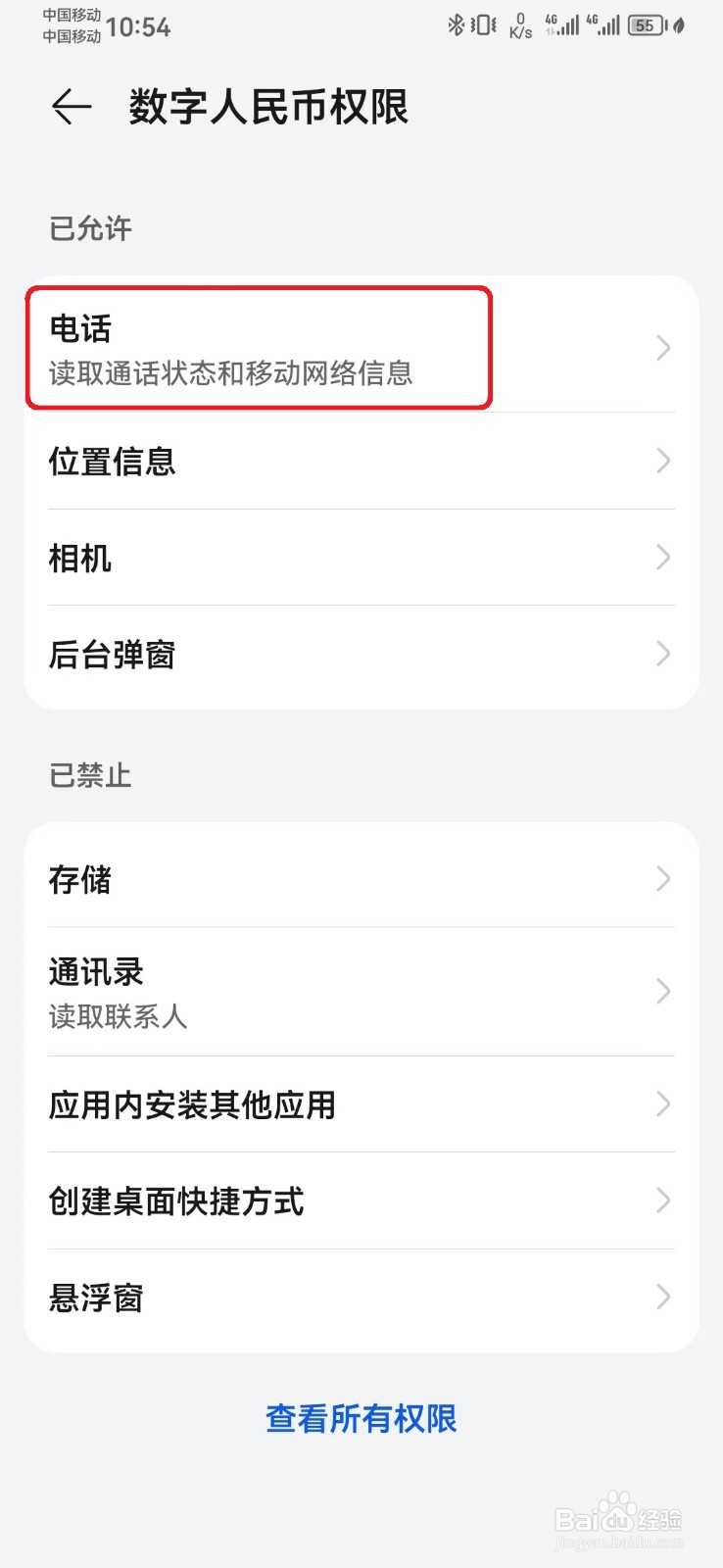Open the 通讯录 permission entry
The width and height of the screenshot is (723, 1568).
pos(361,991)
